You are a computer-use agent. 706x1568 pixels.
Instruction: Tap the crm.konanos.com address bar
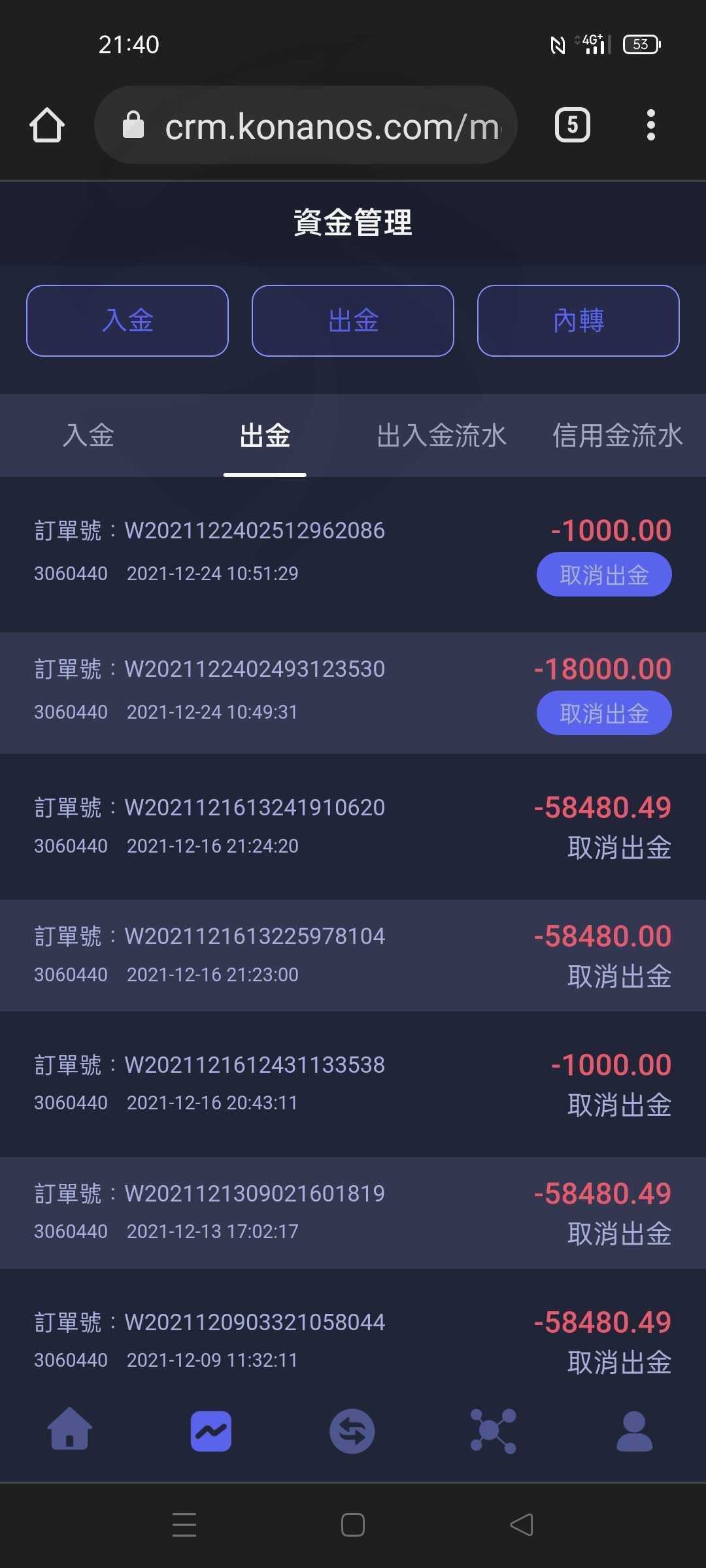tap(306, 125)
